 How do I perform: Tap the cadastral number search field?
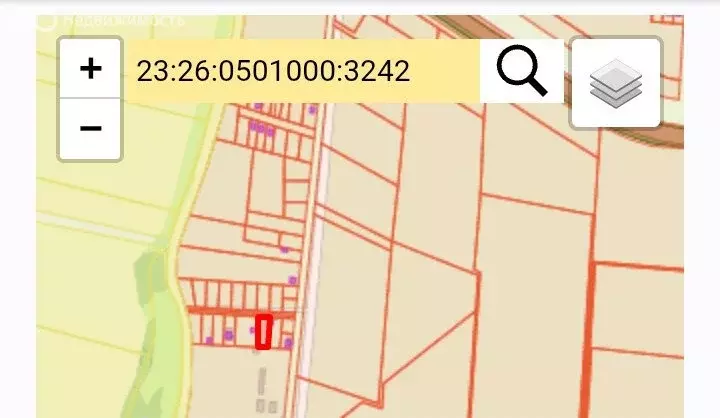302,71
